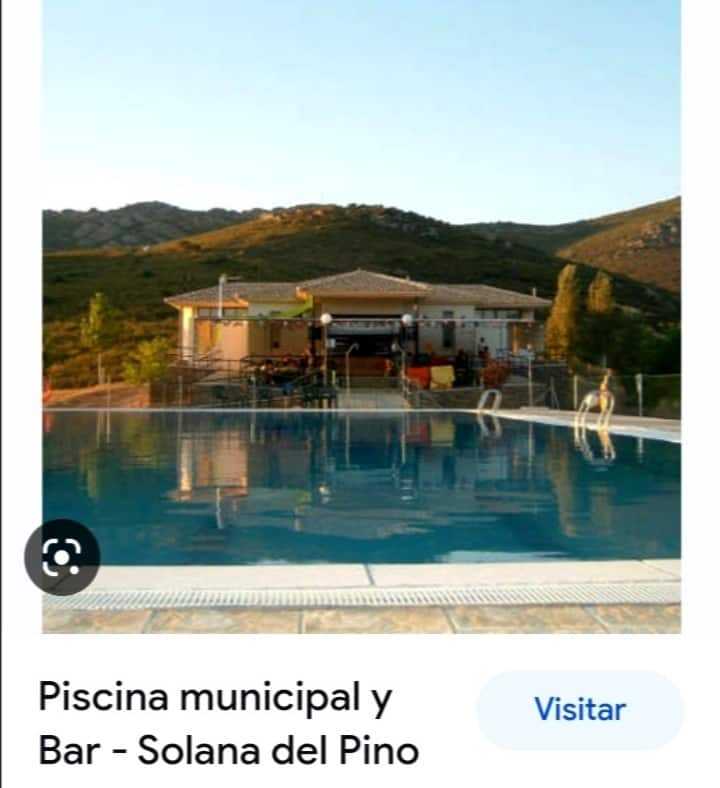Open Google Lens search on the image
Screen dimensions: 720x788
coord(62,557)
